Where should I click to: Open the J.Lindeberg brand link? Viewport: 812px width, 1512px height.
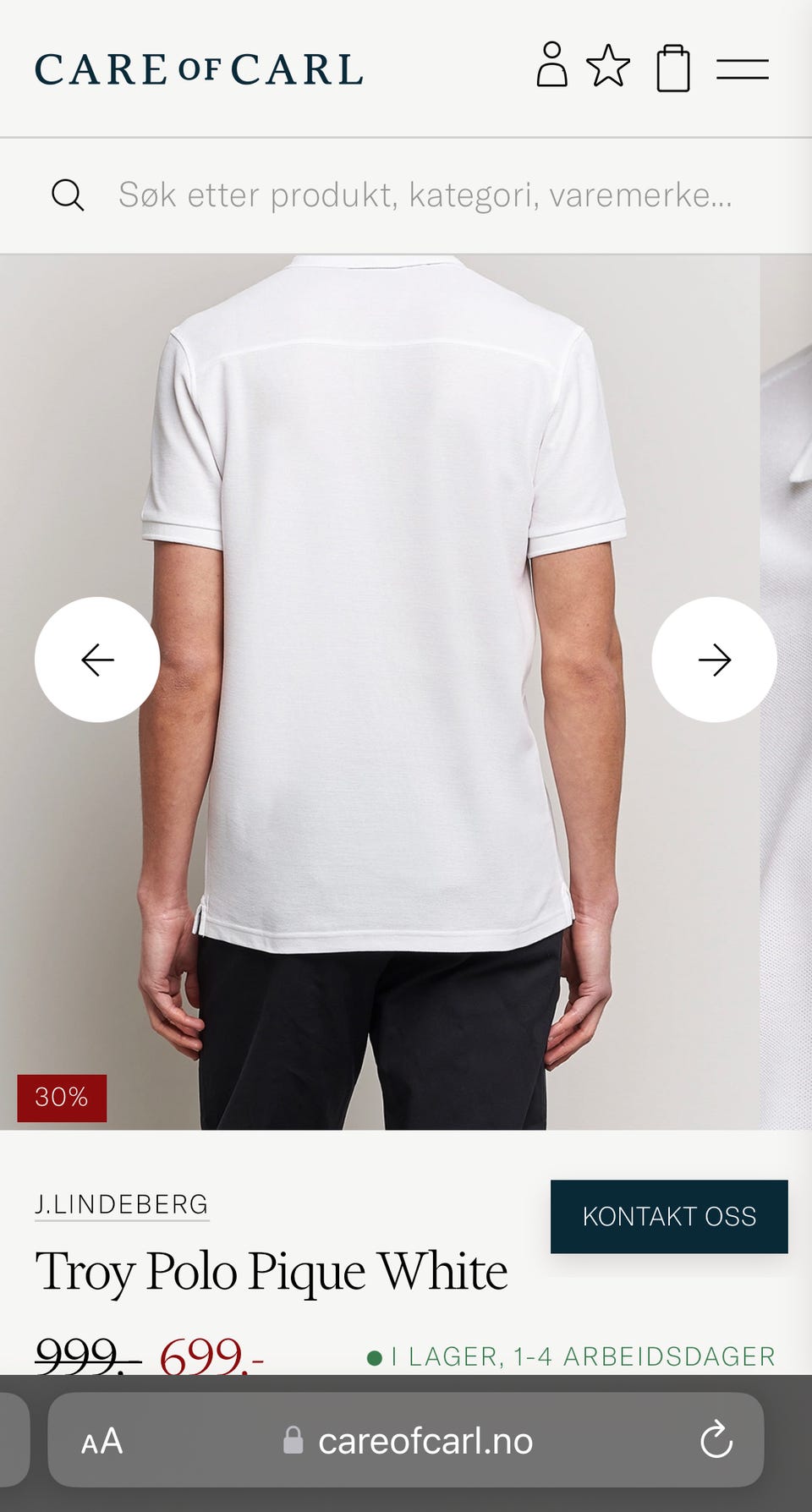122,1204
